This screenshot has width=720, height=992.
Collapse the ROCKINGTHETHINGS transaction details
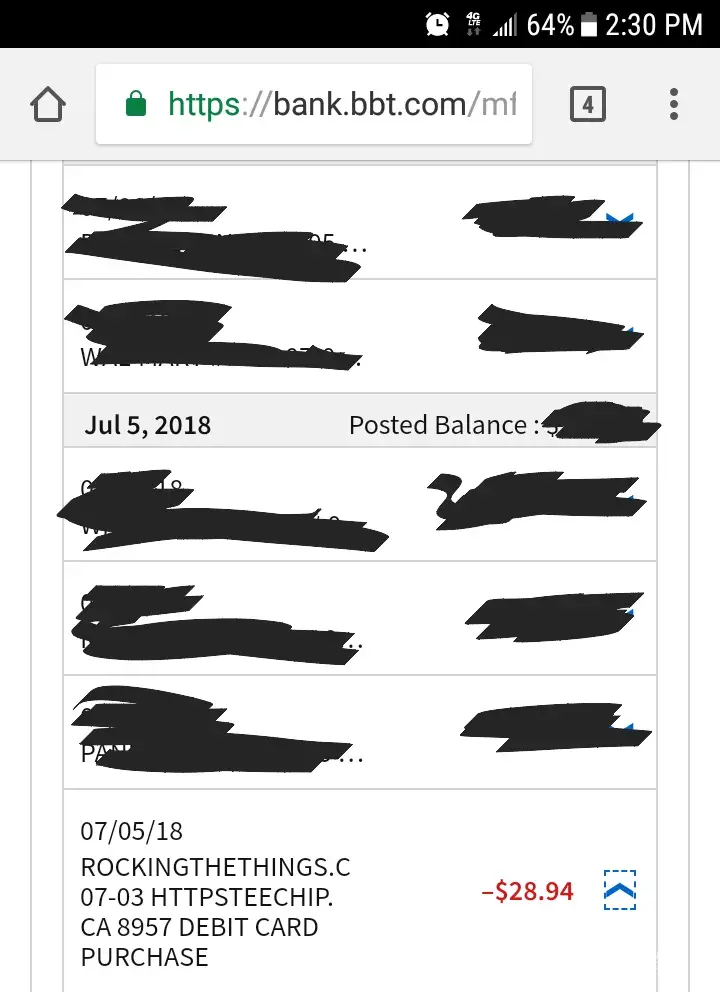pos(620,890)
